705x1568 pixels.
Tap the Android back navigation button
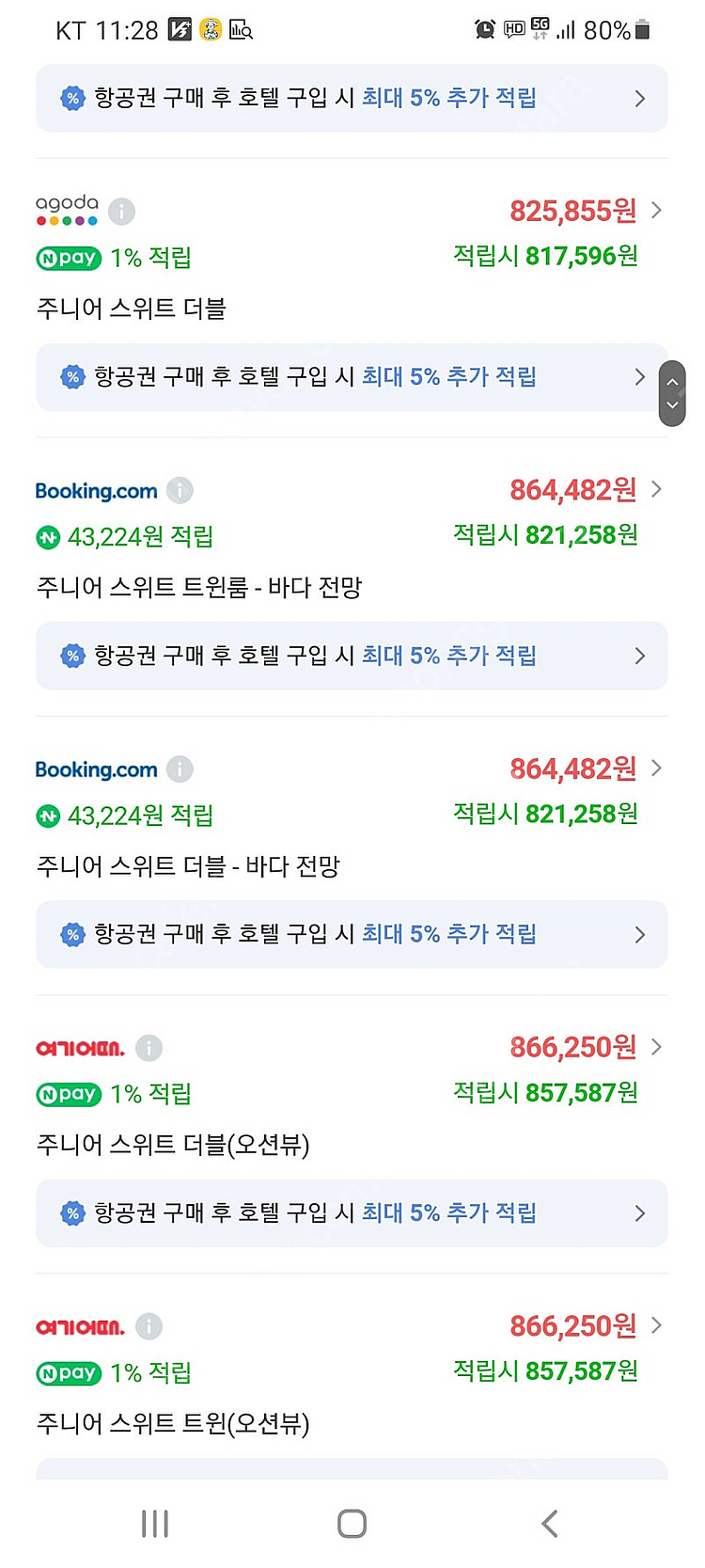pos(549,1523)
